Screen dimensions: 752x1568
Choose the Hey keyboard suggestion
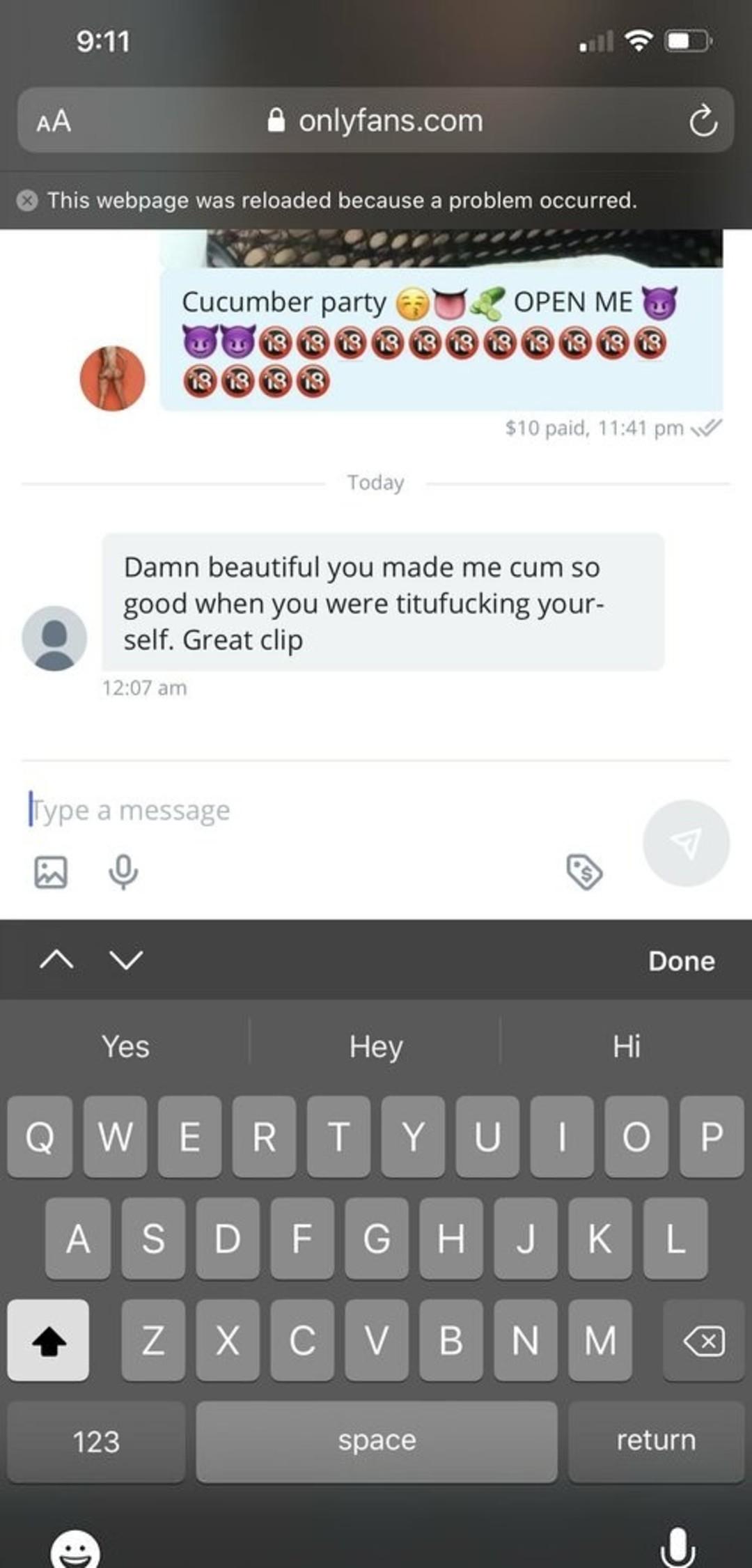pyautogui.click(x=375, y=1046)
